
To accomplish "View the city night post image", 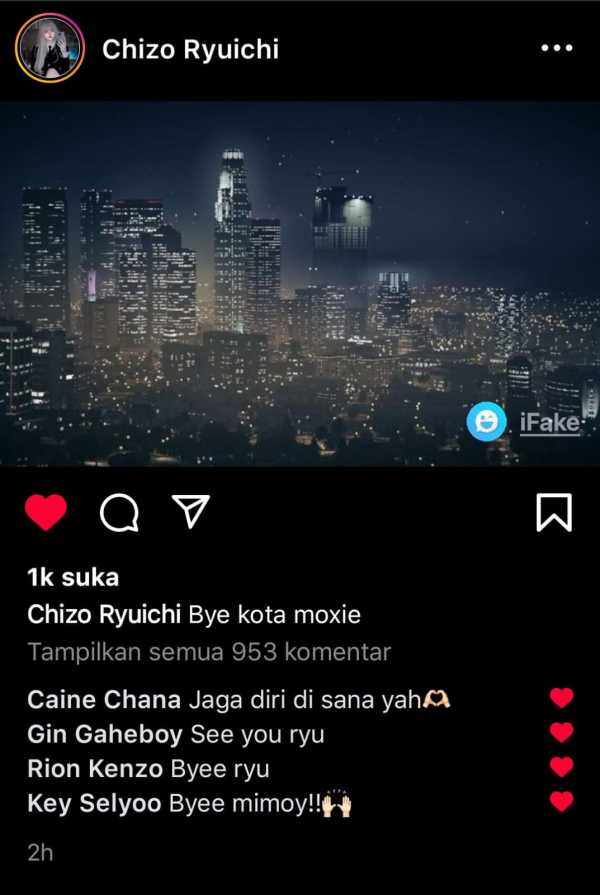I will point(300,283).
